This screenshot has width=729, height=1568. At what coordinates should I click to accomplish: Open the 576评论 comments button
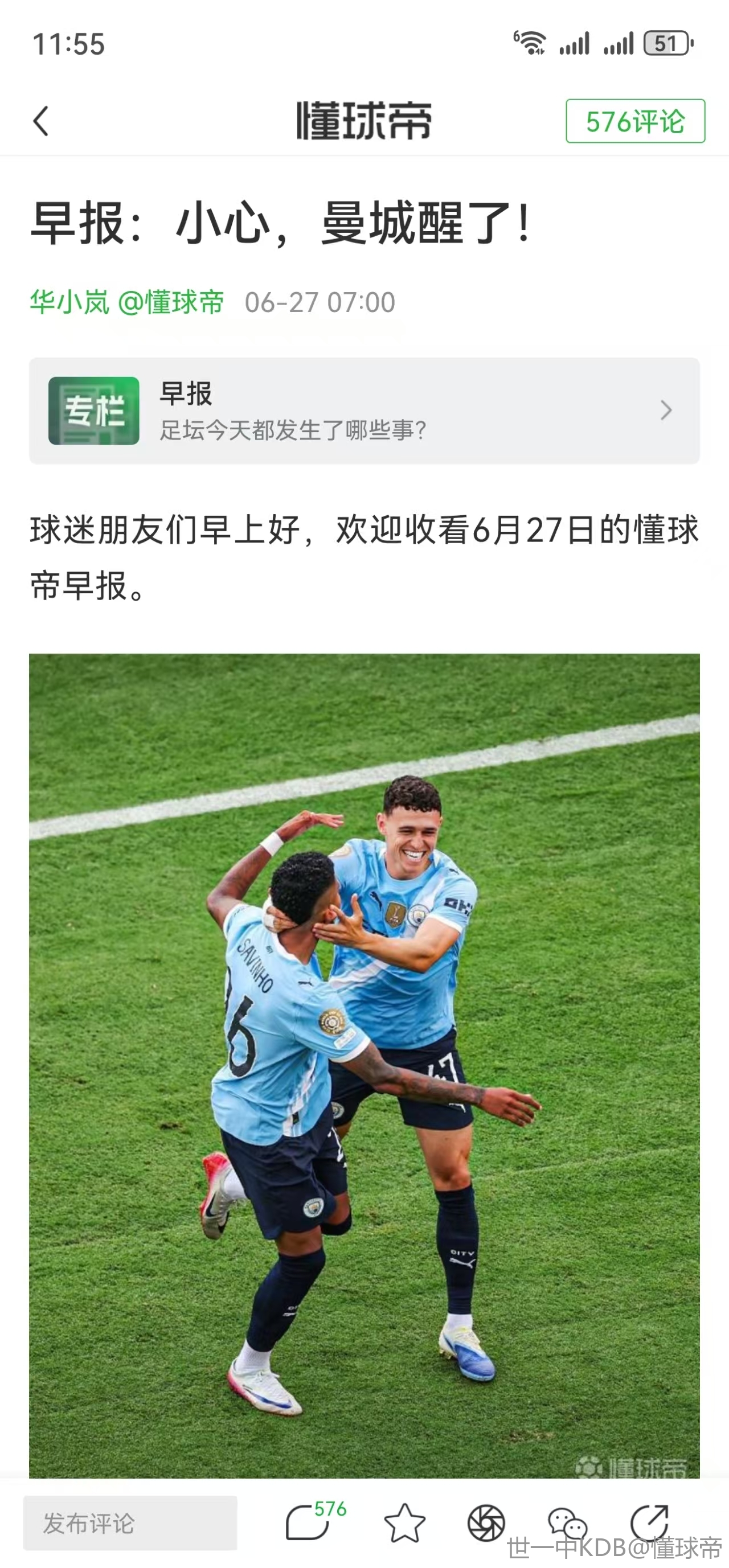(634, 121)
